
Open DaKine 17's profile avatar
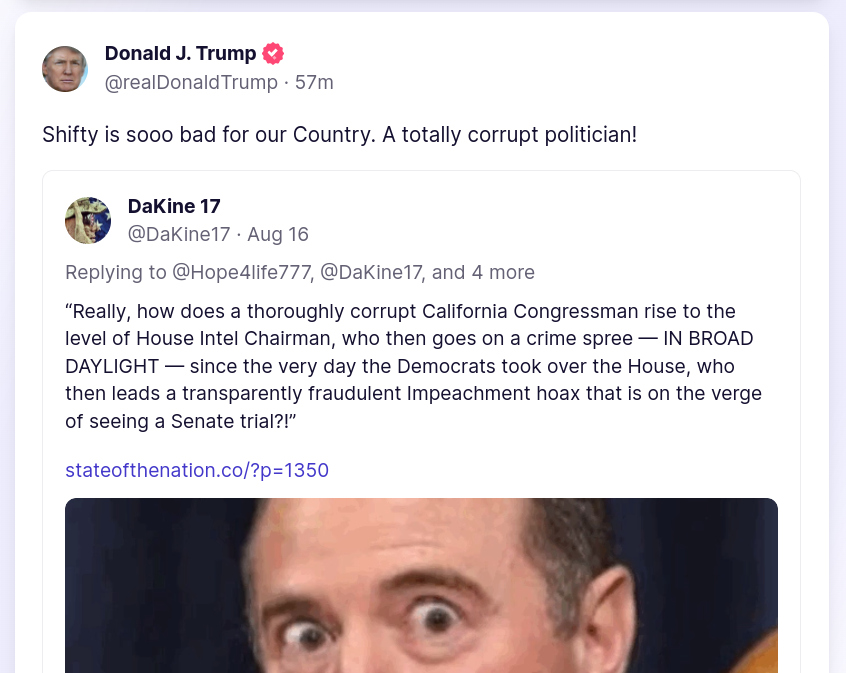coord(88,220)
